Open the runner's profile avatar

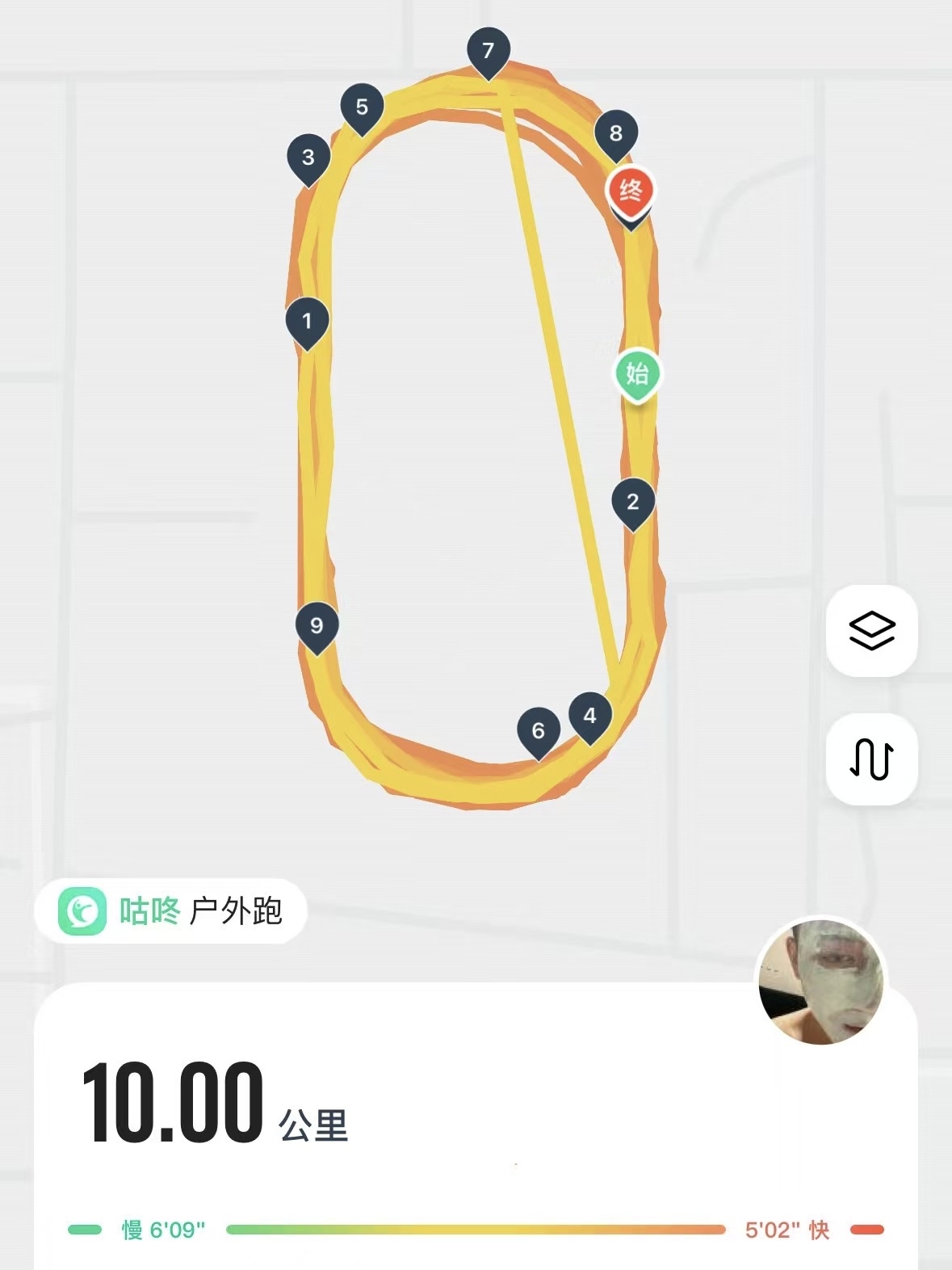click(x=821, y=981)
